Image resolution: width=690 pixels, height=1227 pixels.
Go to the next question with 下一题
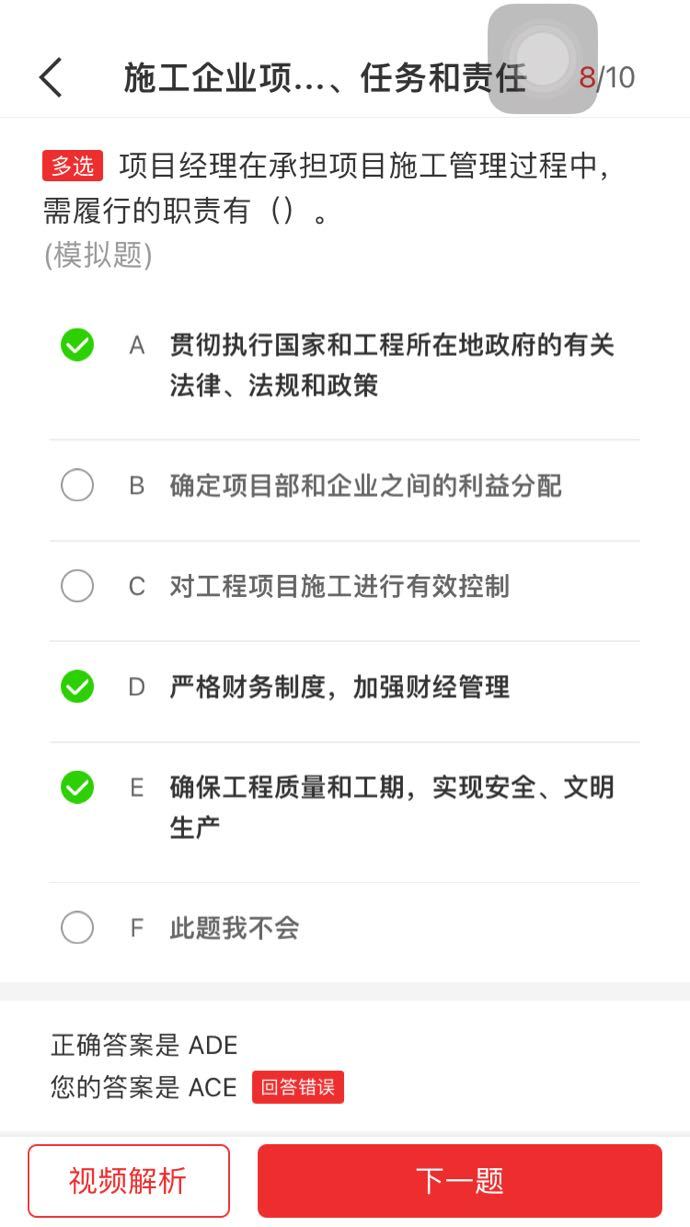tap(459, 1181)
